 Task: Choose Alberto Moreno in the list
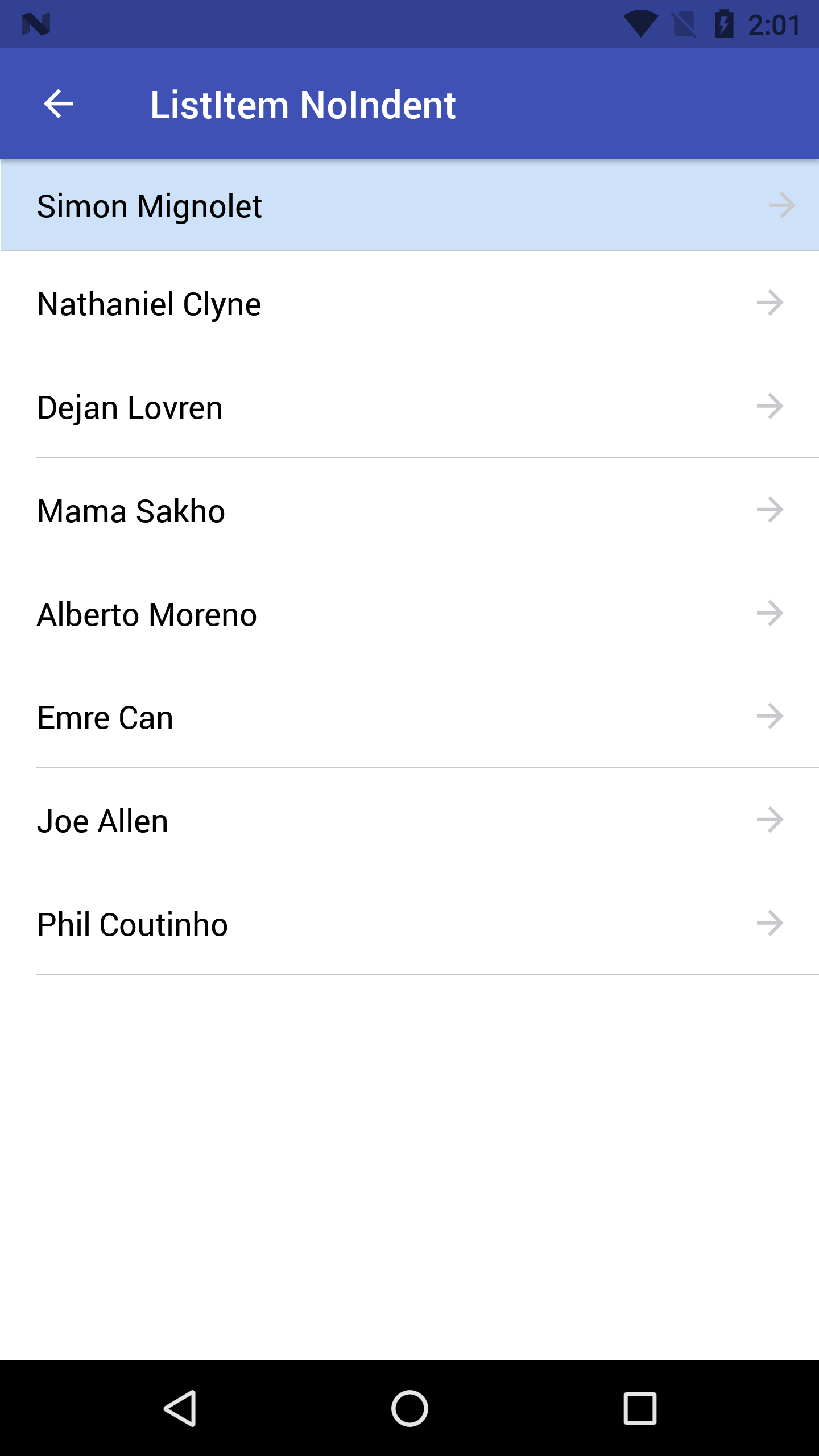pyautogui.click(x=409, y=614)
